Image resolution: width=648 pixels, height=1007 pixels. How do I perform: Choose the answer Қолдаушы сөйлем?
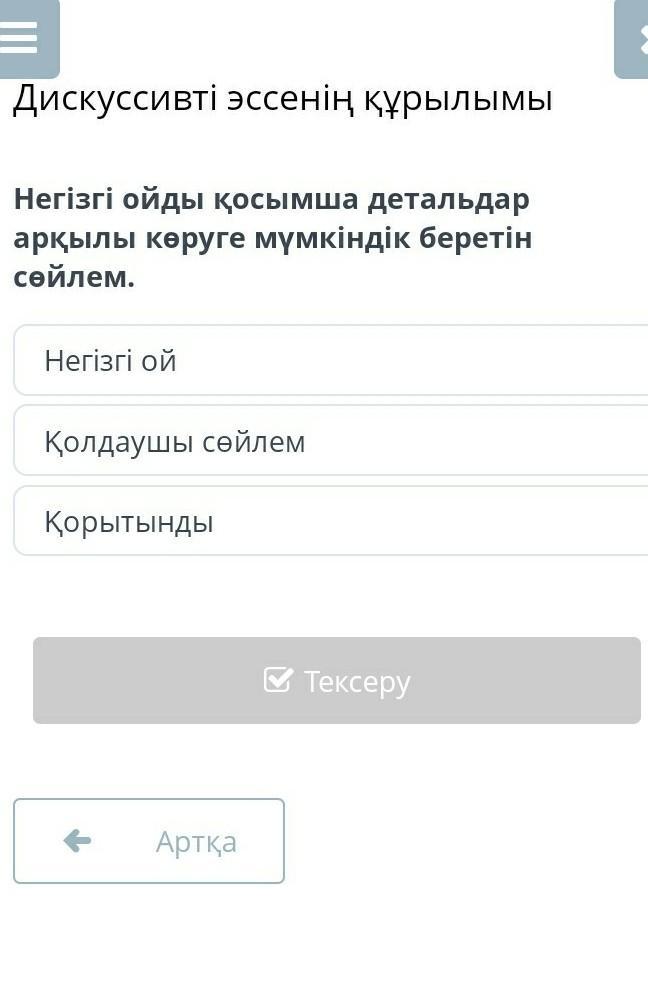coord(331,441)
